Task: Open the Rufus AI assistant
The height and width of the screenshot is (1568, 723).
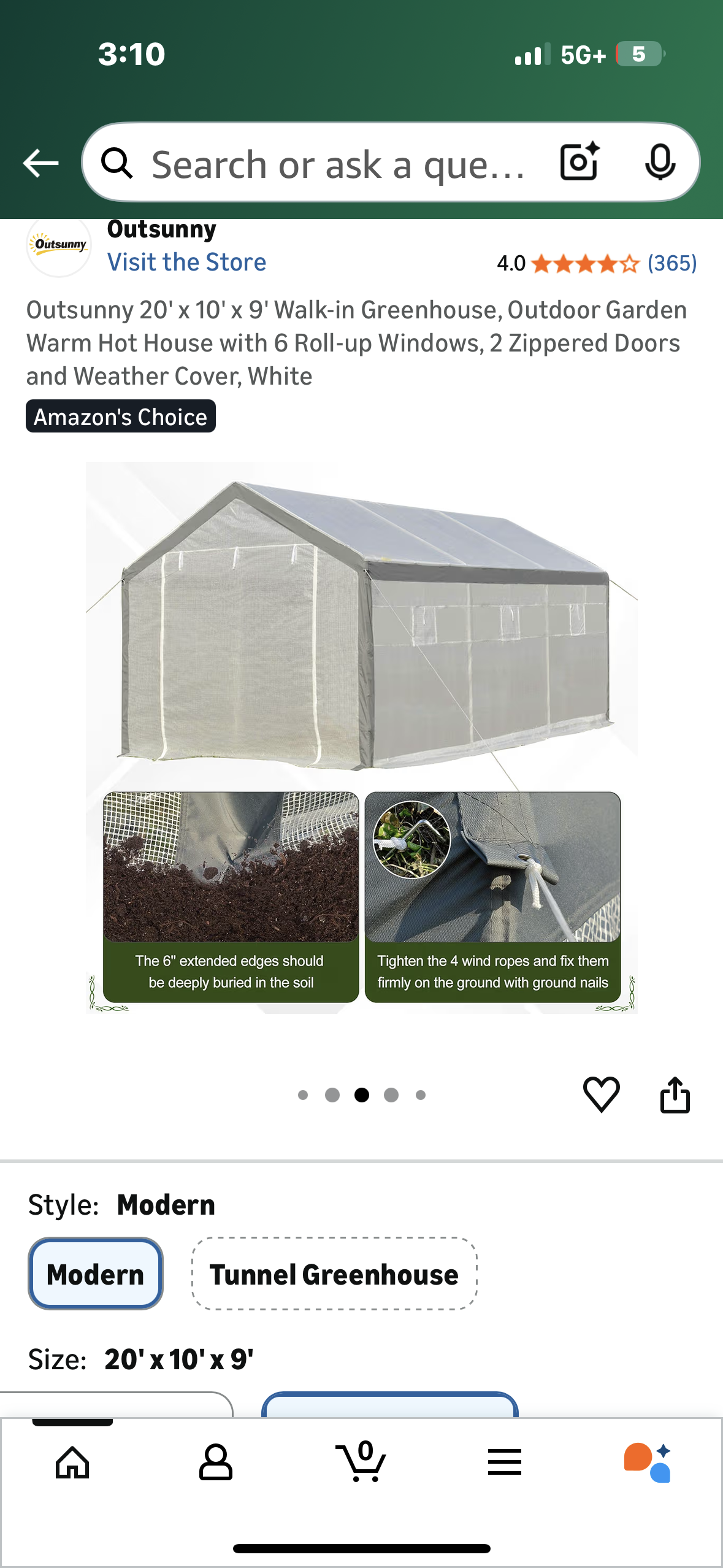Action: [648, 1462]
